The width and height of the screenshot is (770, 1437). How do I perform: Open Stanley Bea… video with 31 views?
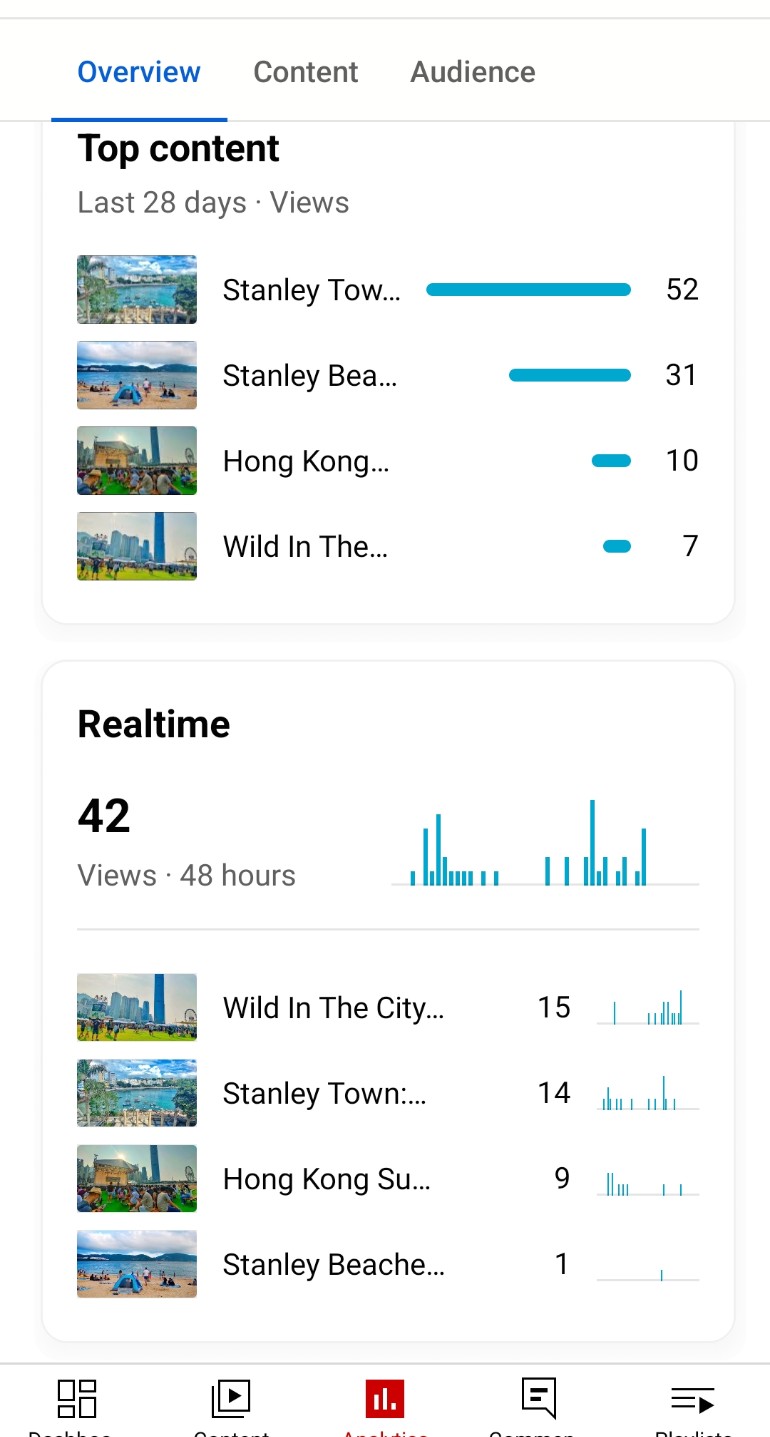[x=388, y=375]
